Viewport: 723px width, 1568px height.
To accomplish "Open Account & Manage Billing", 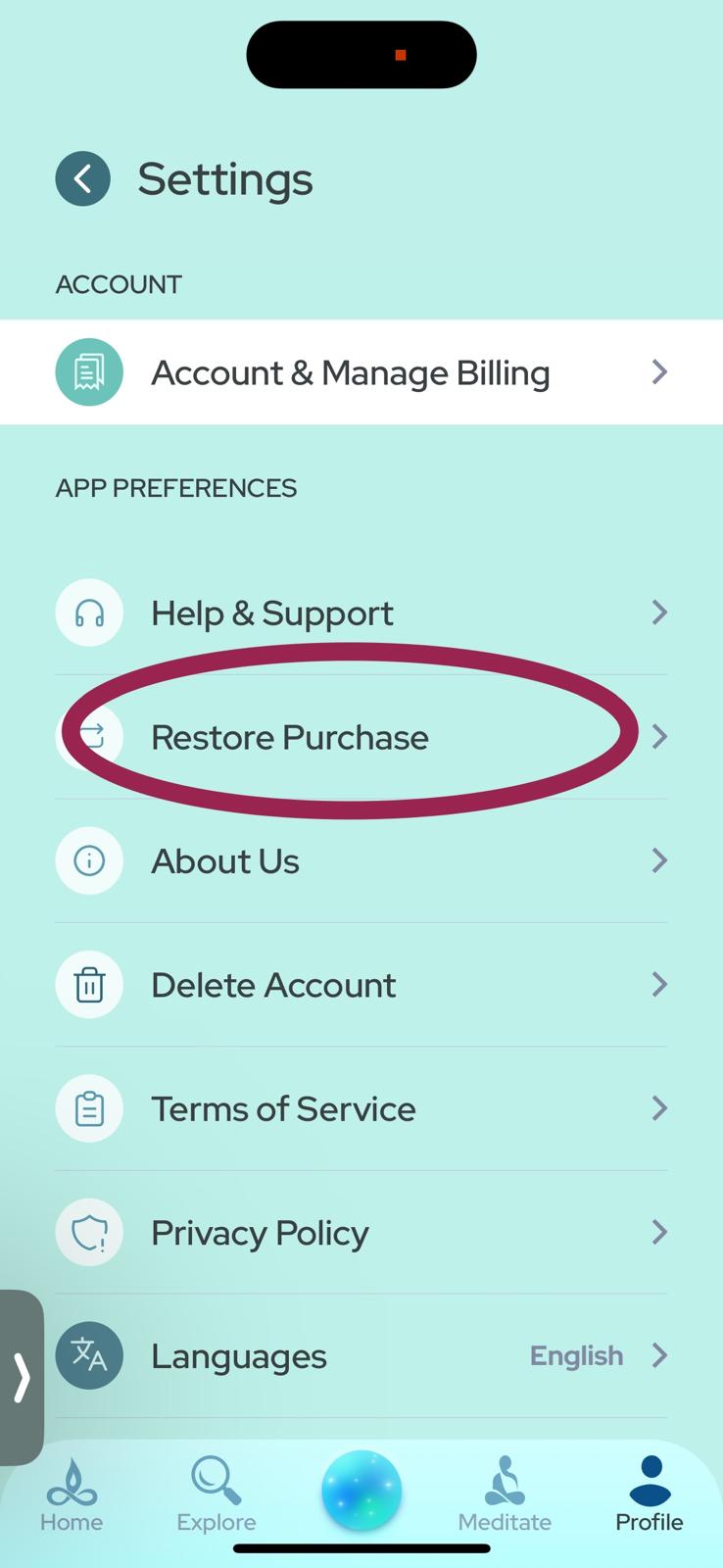I will coord(361,372).
